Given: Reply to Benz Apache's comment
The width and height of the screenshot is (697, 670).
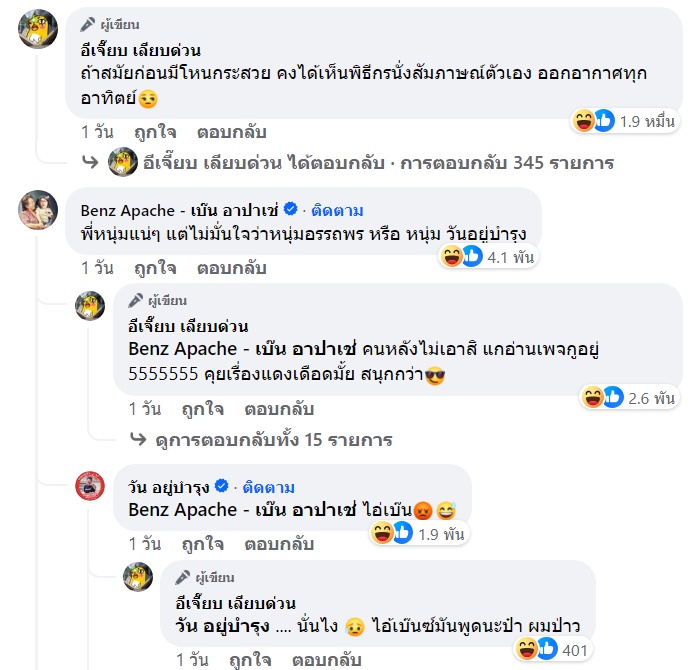Looking at the screenshot, I should coord(231,268).
